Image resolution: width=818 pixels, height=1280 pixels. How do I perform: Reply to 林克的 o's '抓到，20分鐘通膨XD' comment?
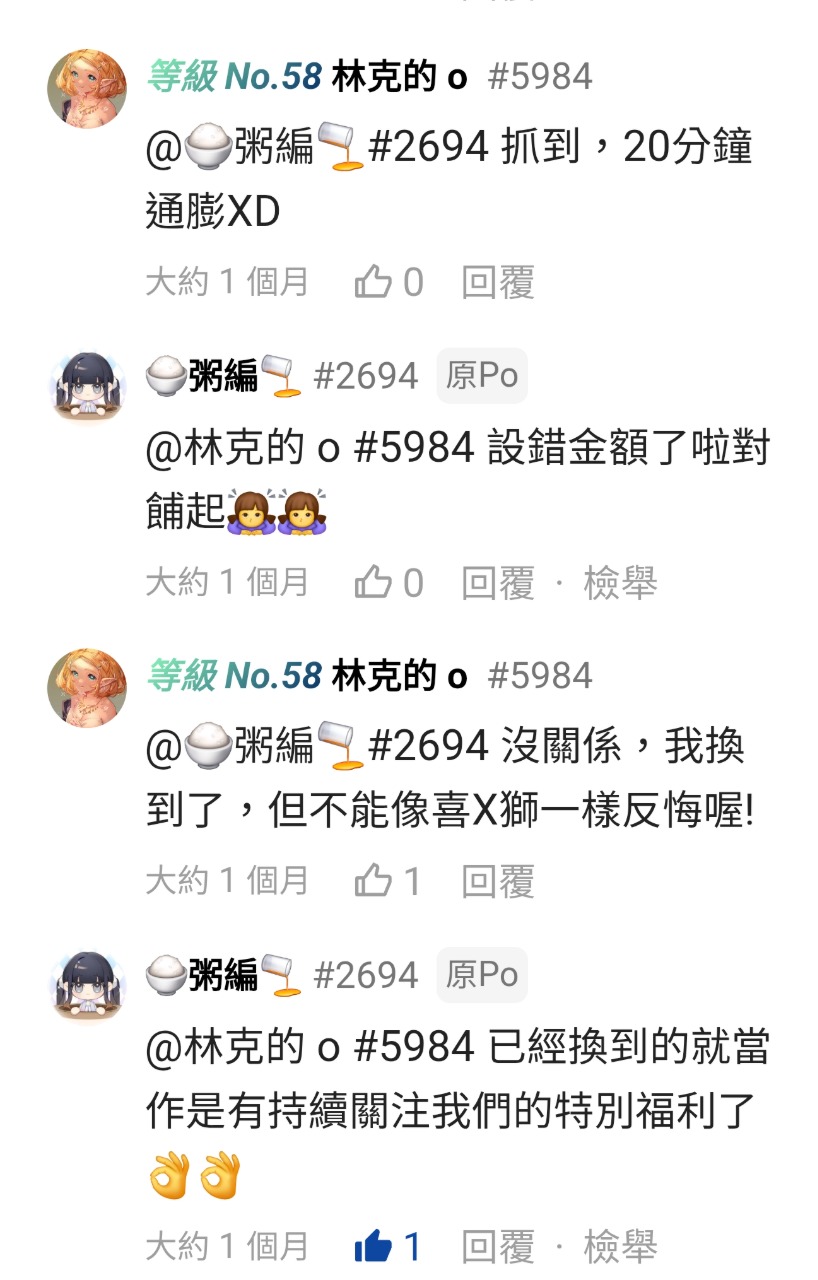point(498,283)
